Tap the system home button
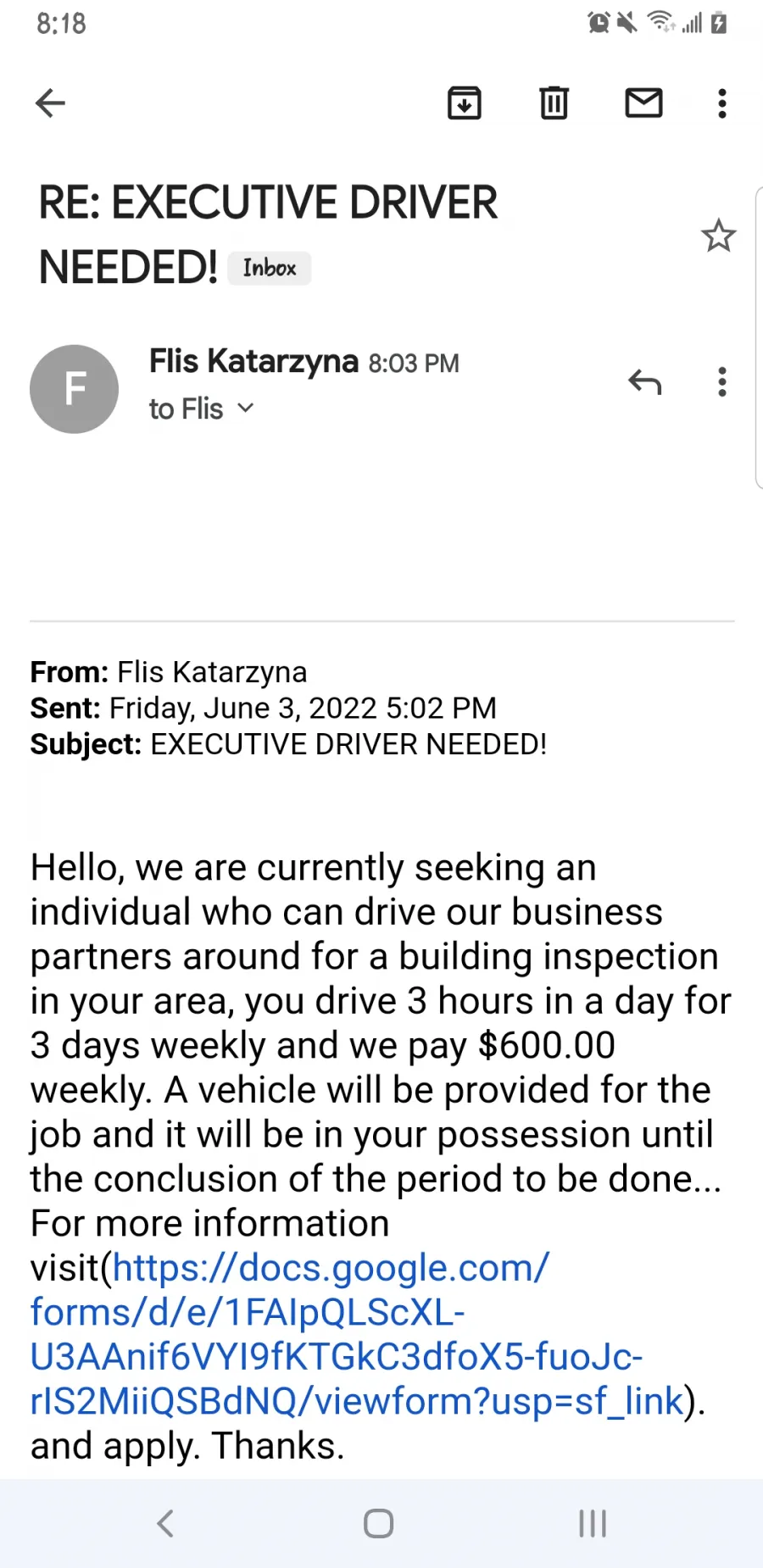763x1568 pixels. [378, 1523]
